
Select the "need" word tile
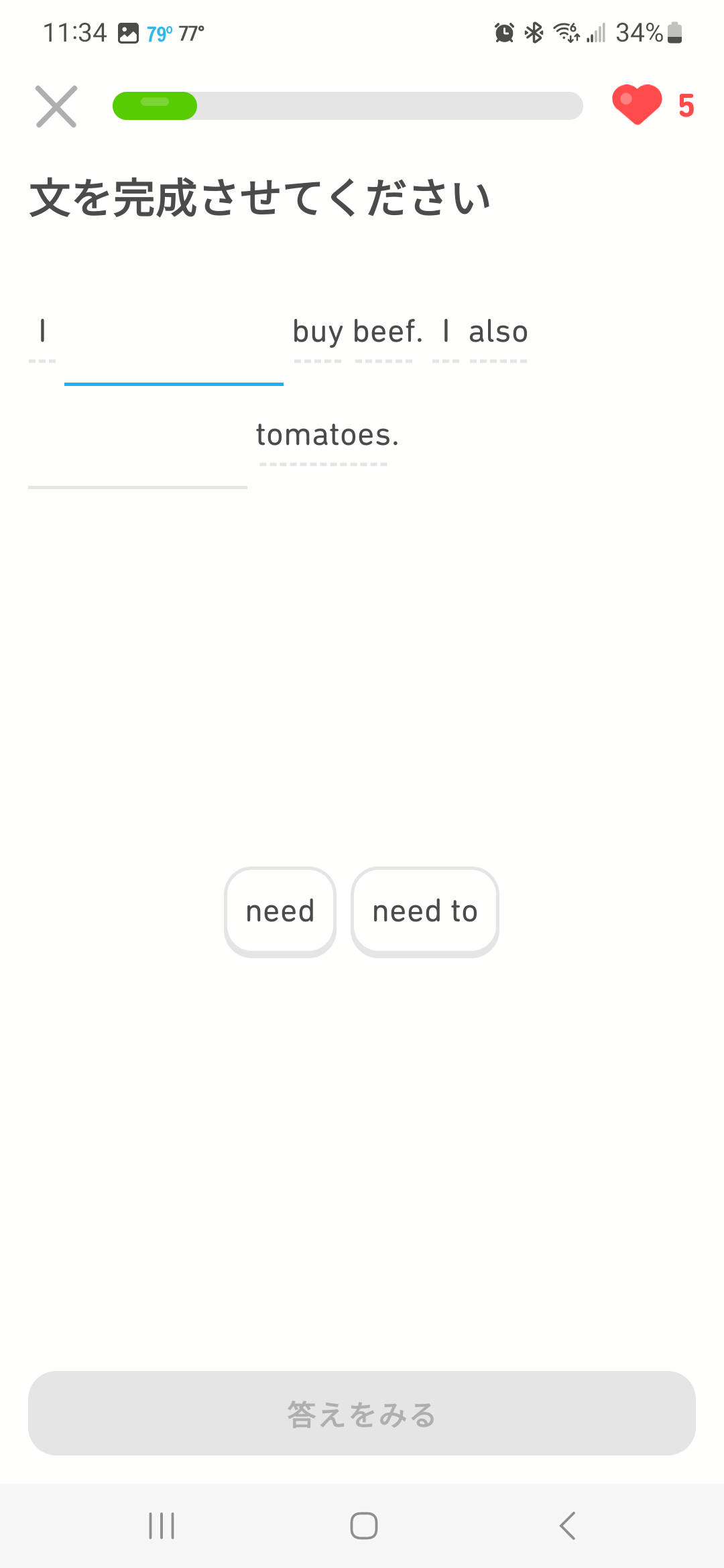[280, 910]
